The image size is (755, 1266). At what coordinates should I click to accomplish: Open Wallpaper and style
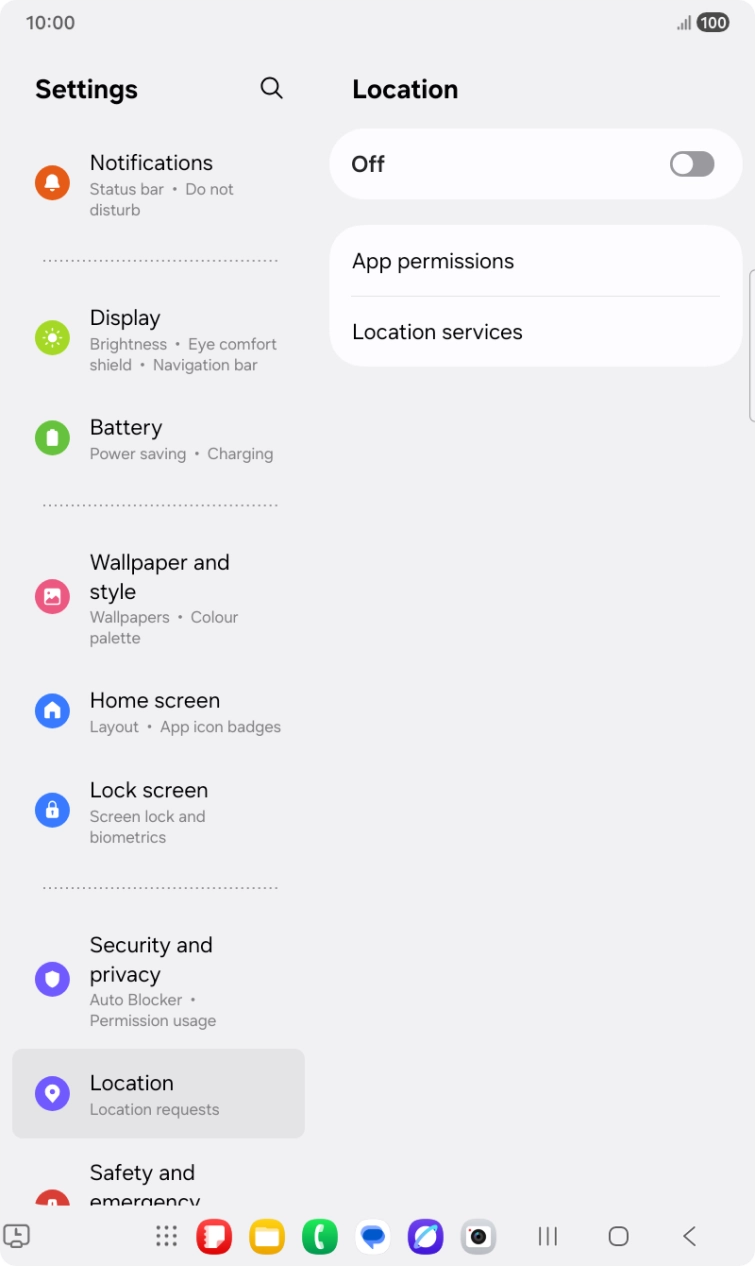click(x=158, y=598)
